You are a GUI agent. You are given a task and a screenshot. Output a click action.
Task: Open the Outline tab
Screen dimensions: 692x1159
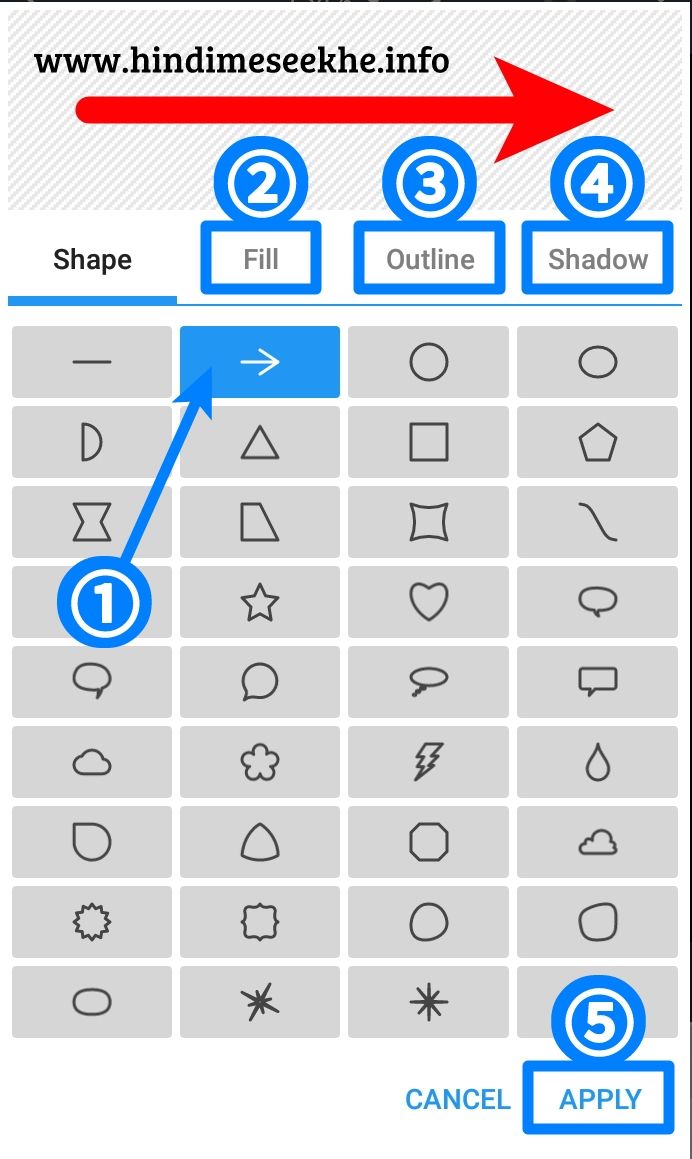[x=430, y=260]
